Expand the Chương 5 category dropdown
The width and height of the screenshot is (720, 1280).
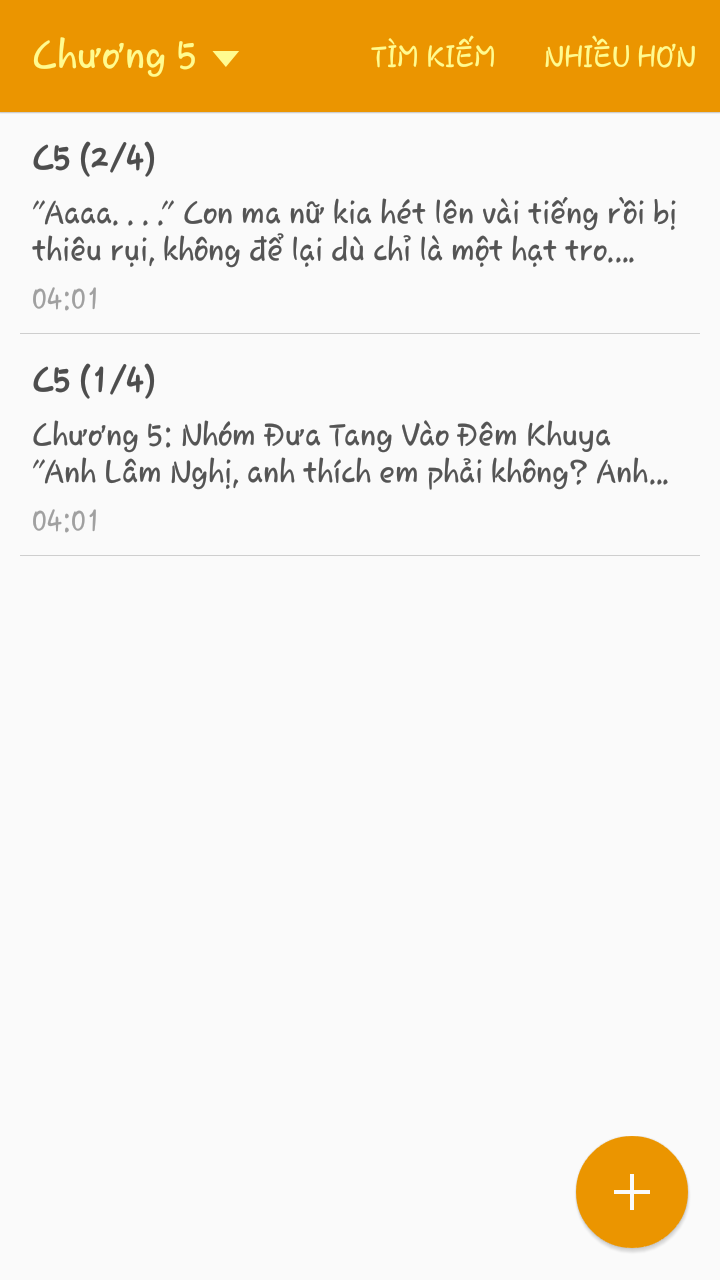136,56
